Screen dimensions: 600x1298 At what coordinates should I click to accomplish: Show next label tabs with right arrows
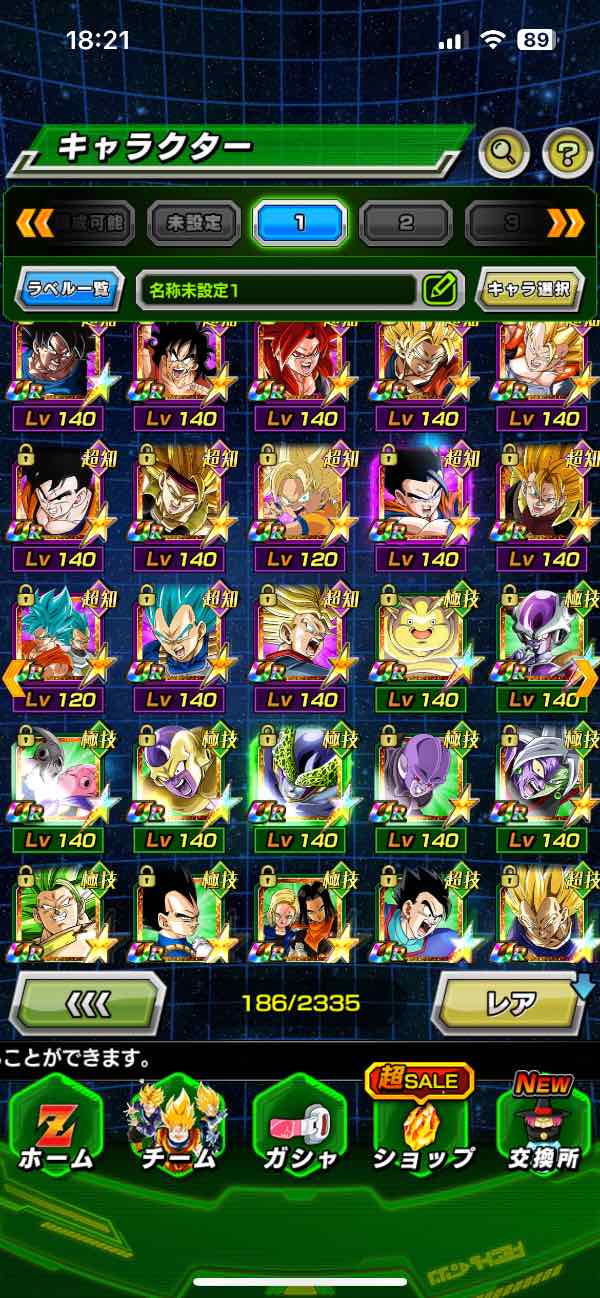[566, 222]
